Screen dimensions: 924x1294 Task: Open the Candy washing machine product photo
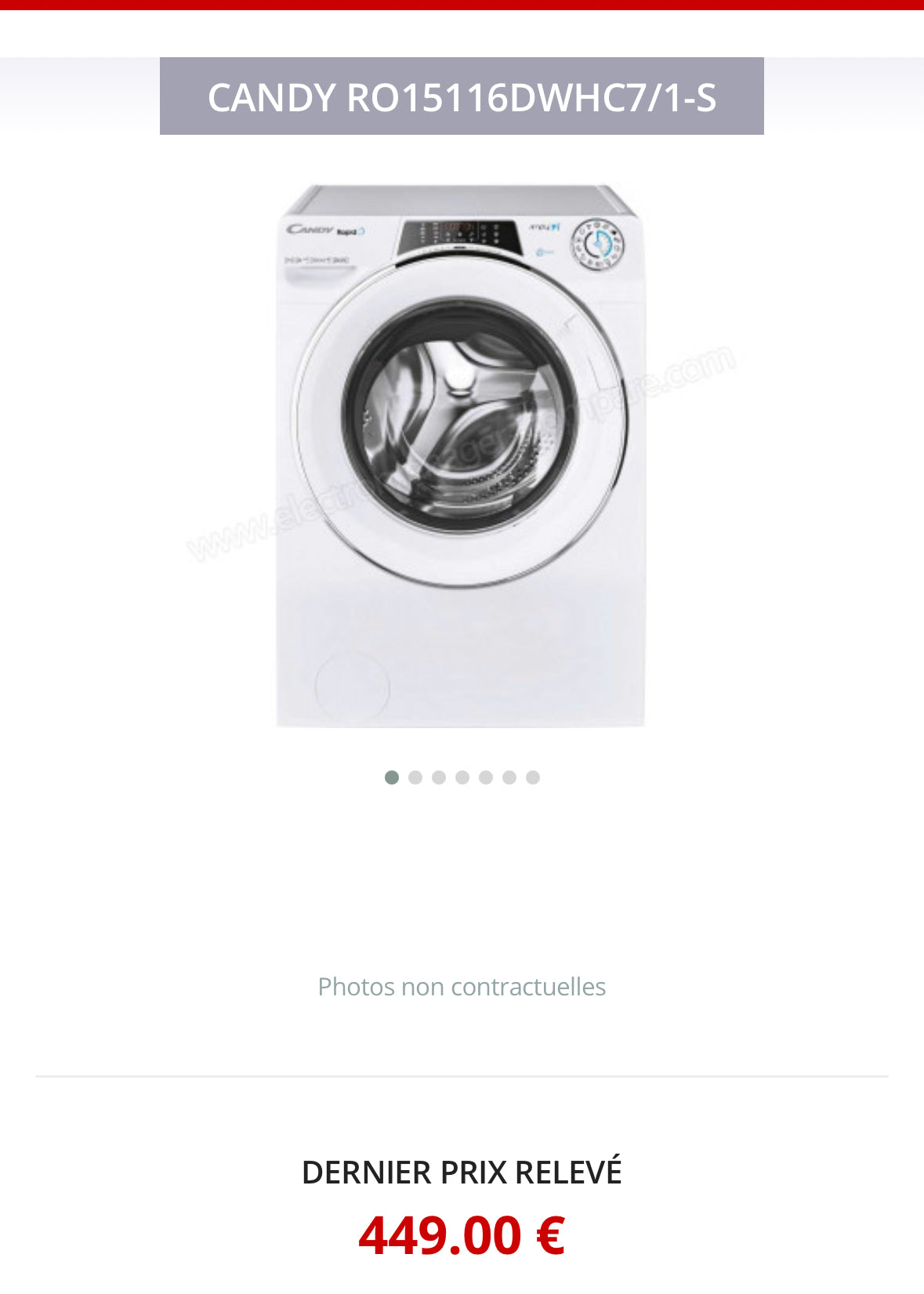point(461,455)
